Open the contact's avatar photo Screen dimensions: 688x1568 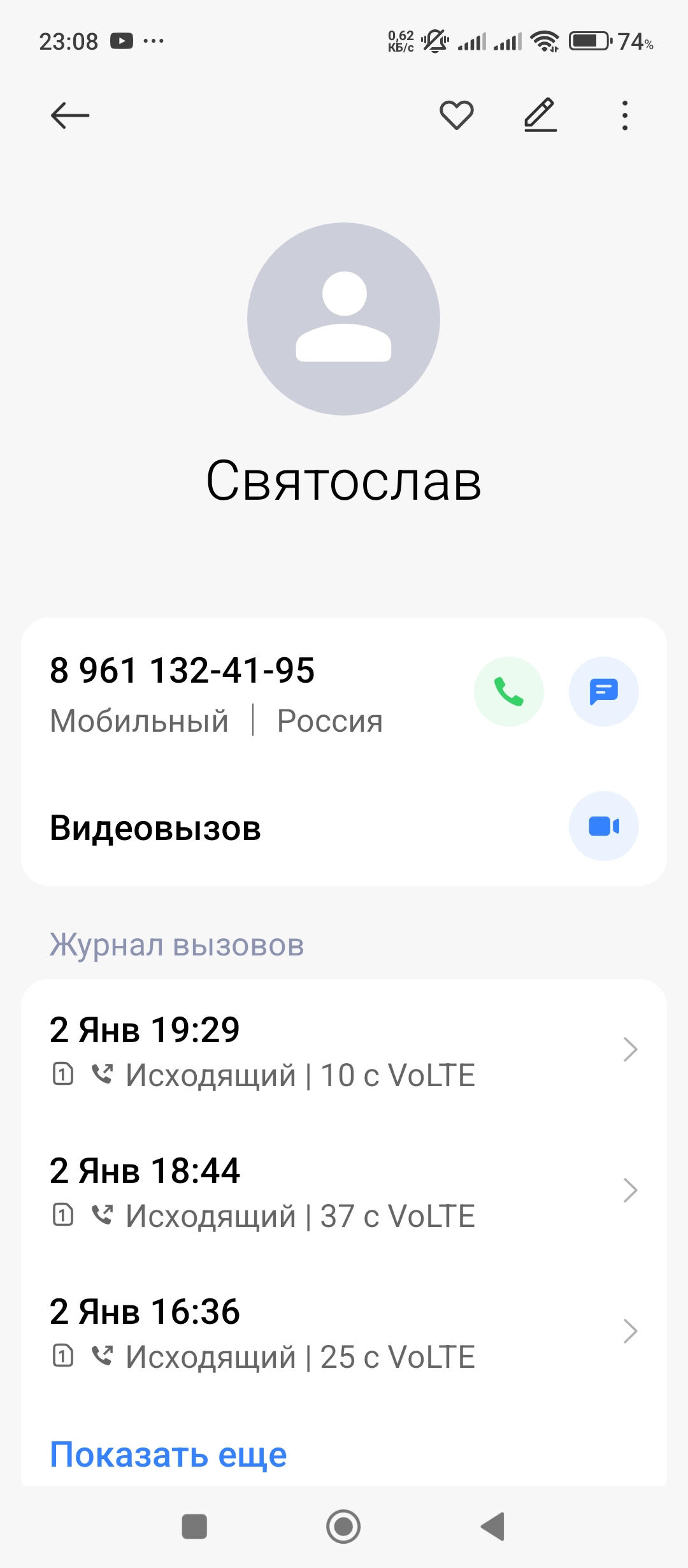(x=343, y=319)
